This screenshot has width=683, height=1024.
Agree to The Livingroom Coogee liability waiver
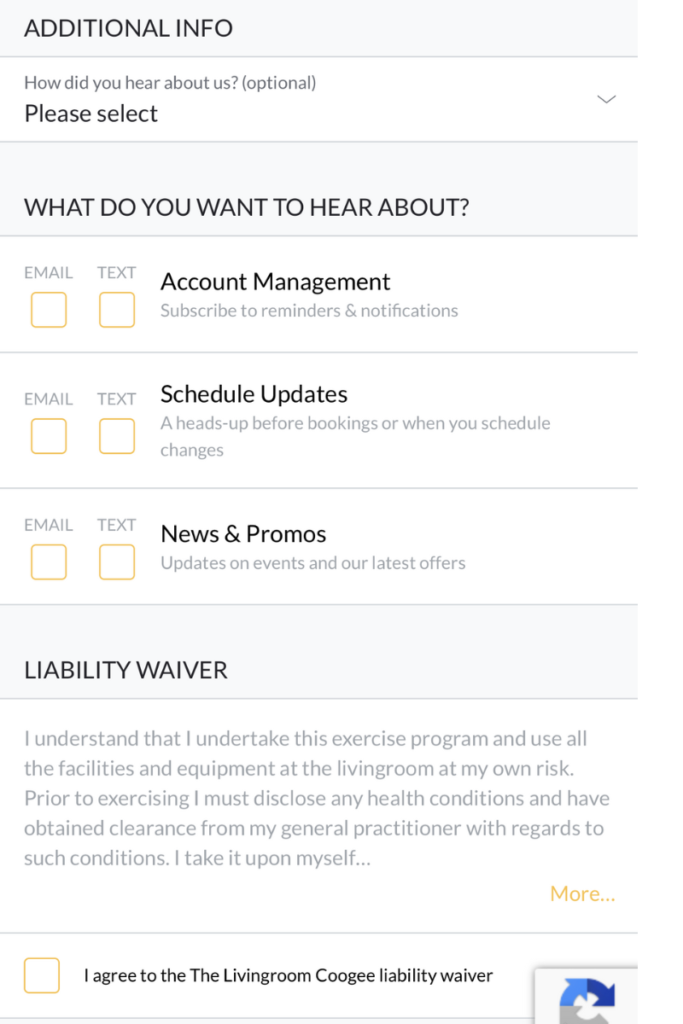42,975
